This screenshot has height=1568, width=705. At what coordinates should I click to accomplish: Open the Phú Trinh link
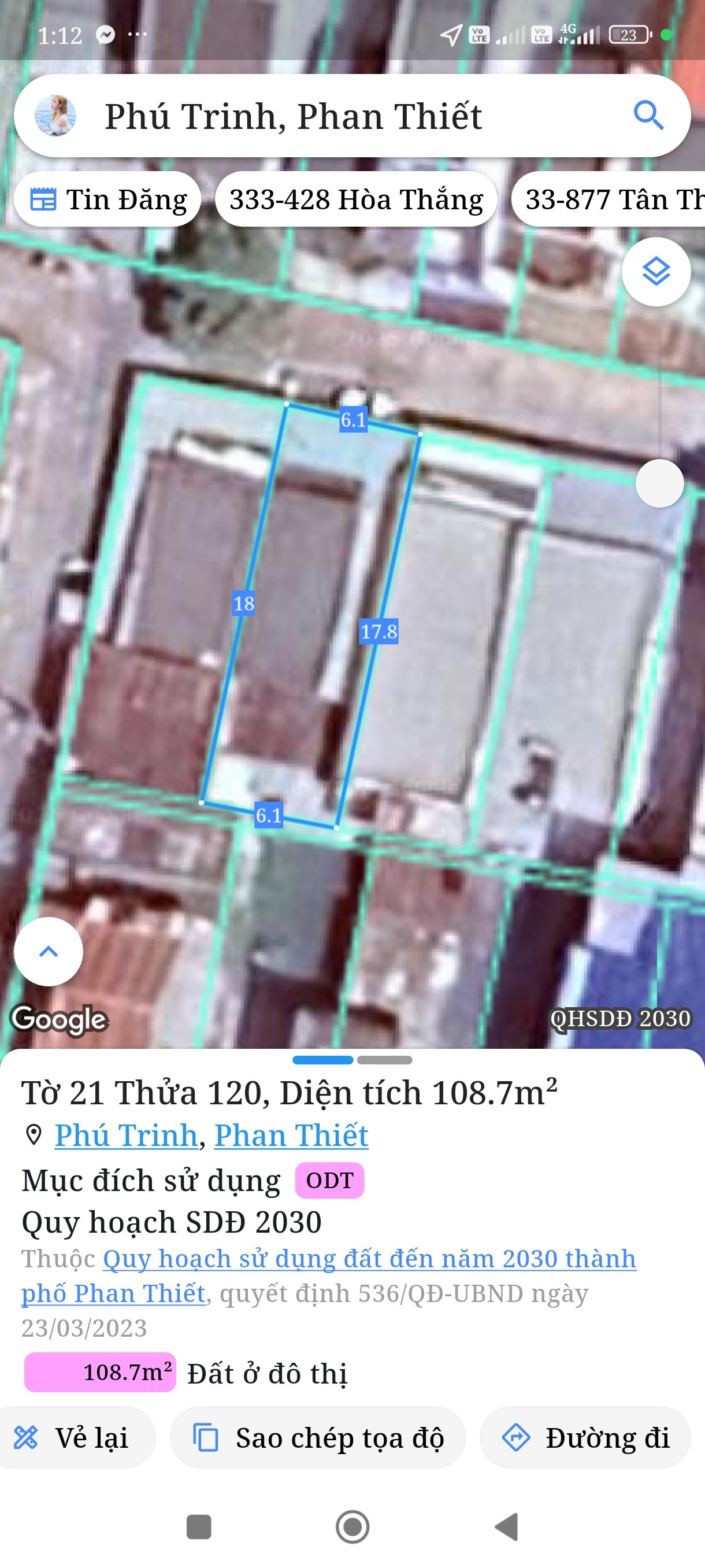(126, 1135)
